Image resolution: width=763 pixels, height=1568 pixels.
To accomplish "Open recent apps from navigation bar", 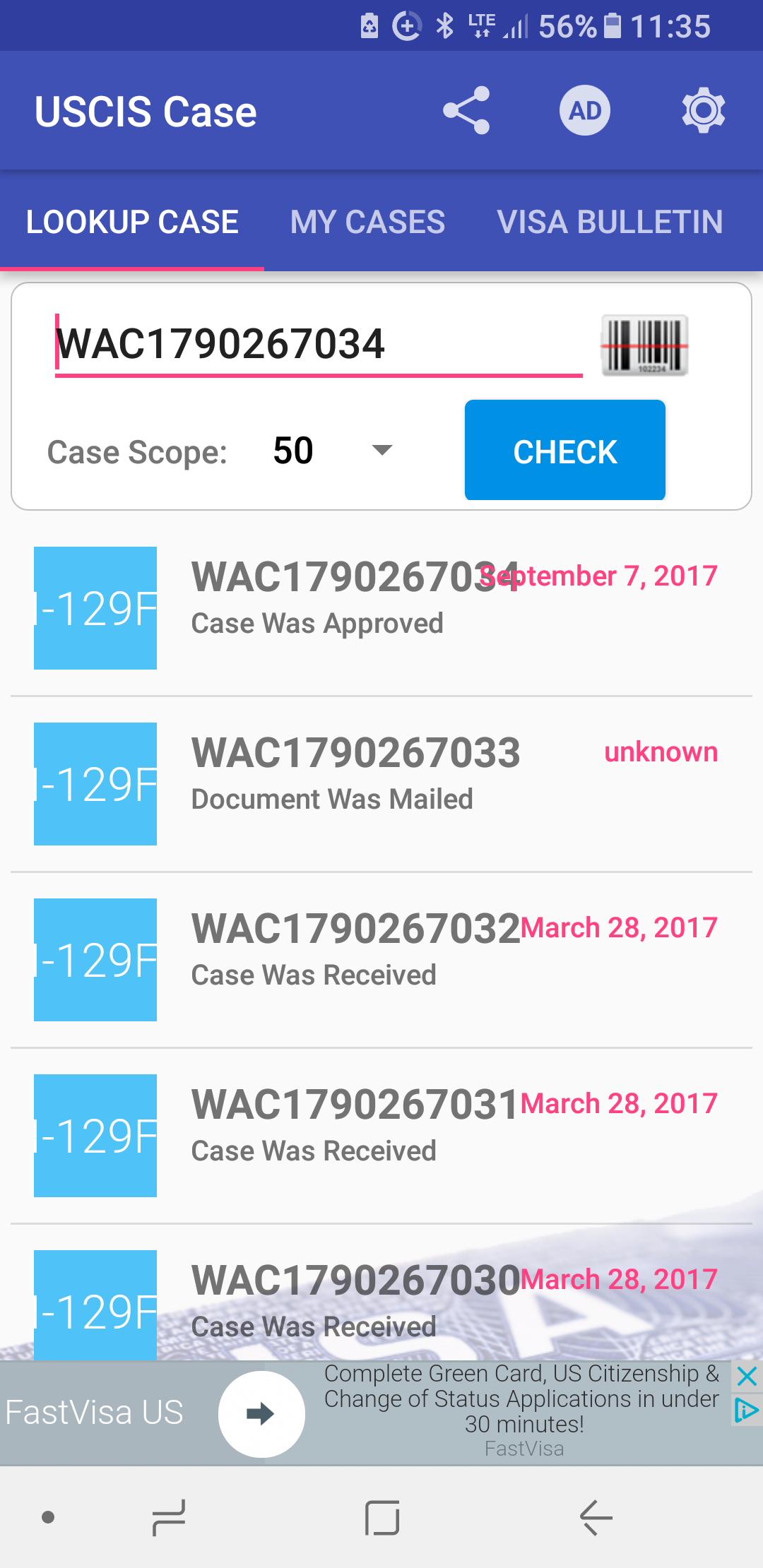I will point(169,1517).
